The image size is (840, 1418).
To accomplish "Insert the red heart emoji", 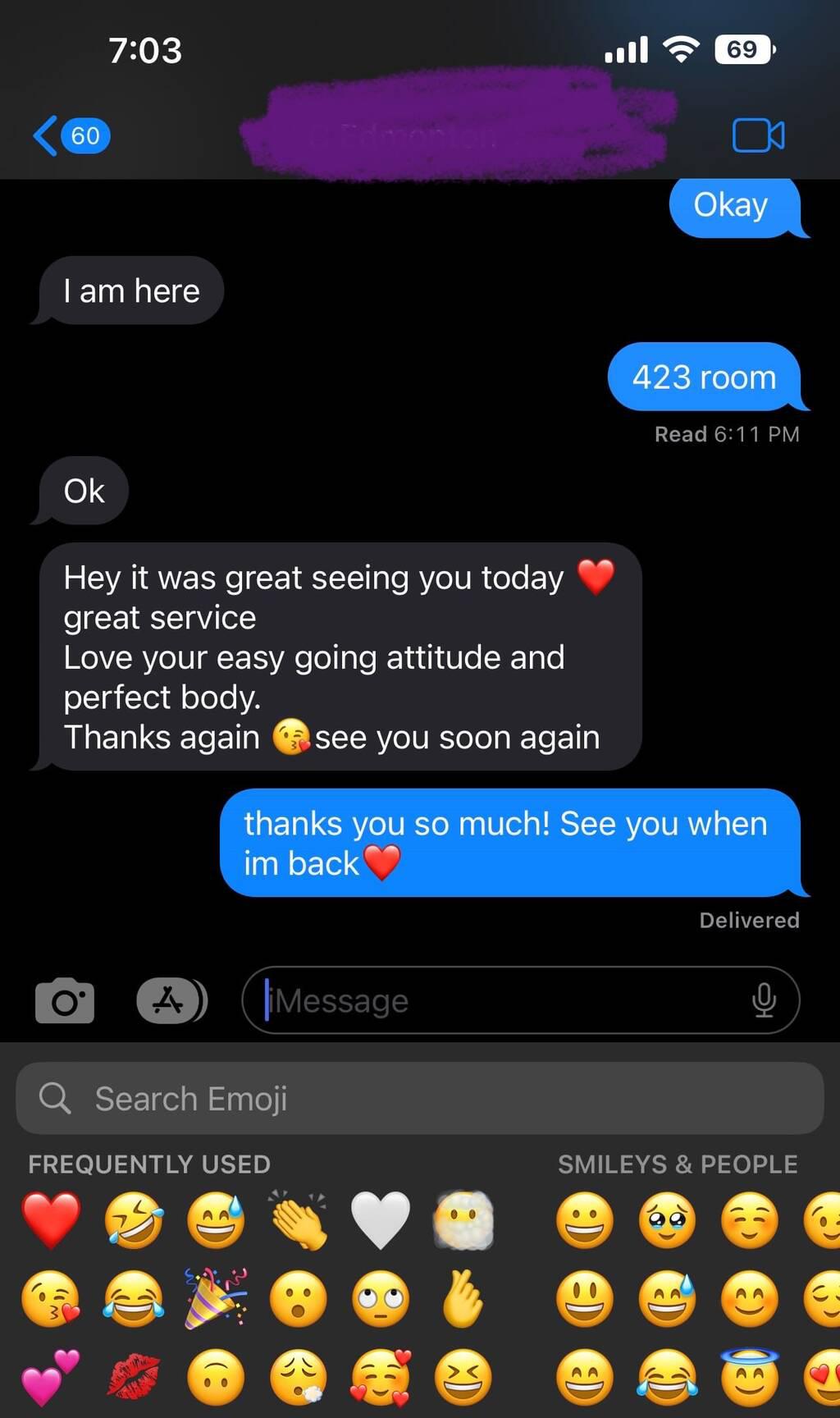I will point(52,1220).
